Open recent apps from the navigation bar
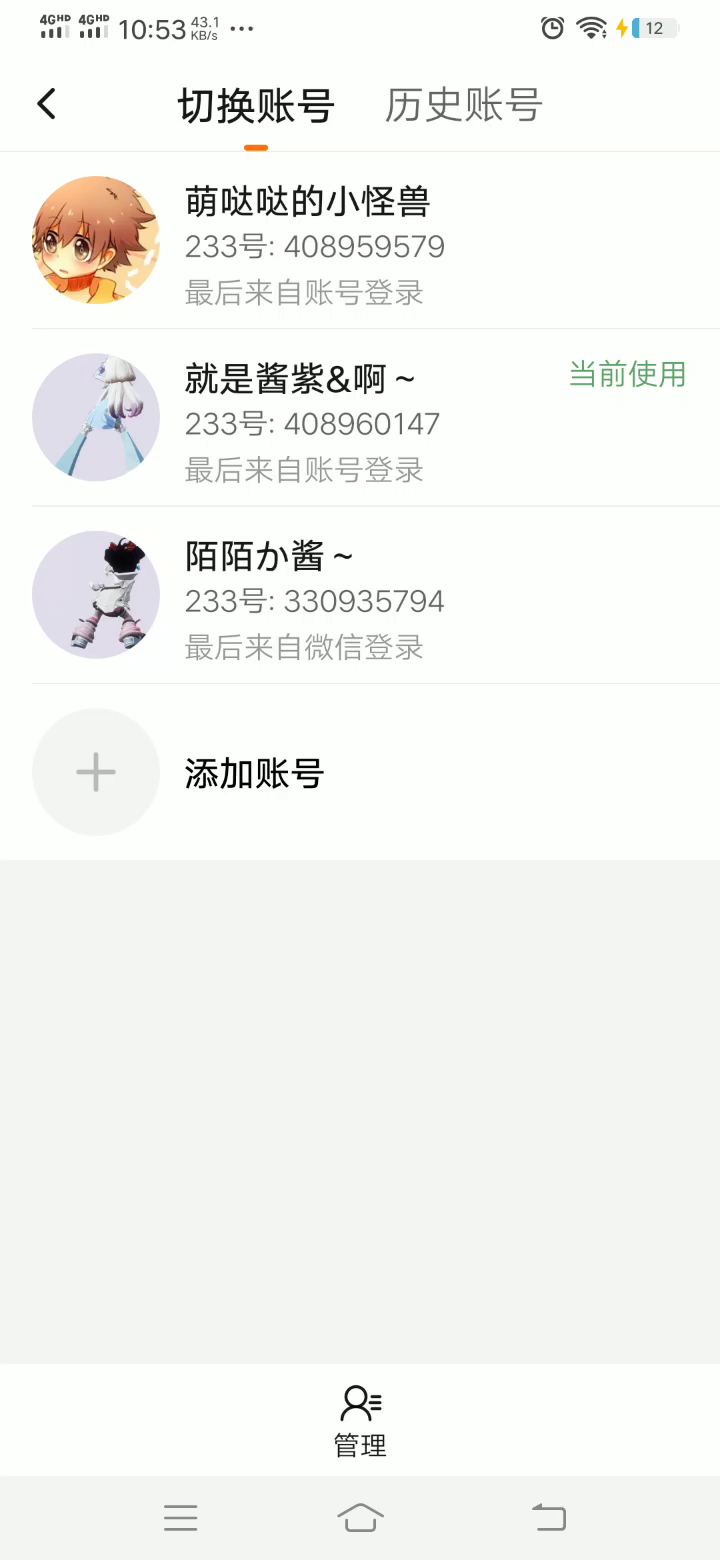The image size is (720, 1560). pyautogui.click(x=180, y=1518)
